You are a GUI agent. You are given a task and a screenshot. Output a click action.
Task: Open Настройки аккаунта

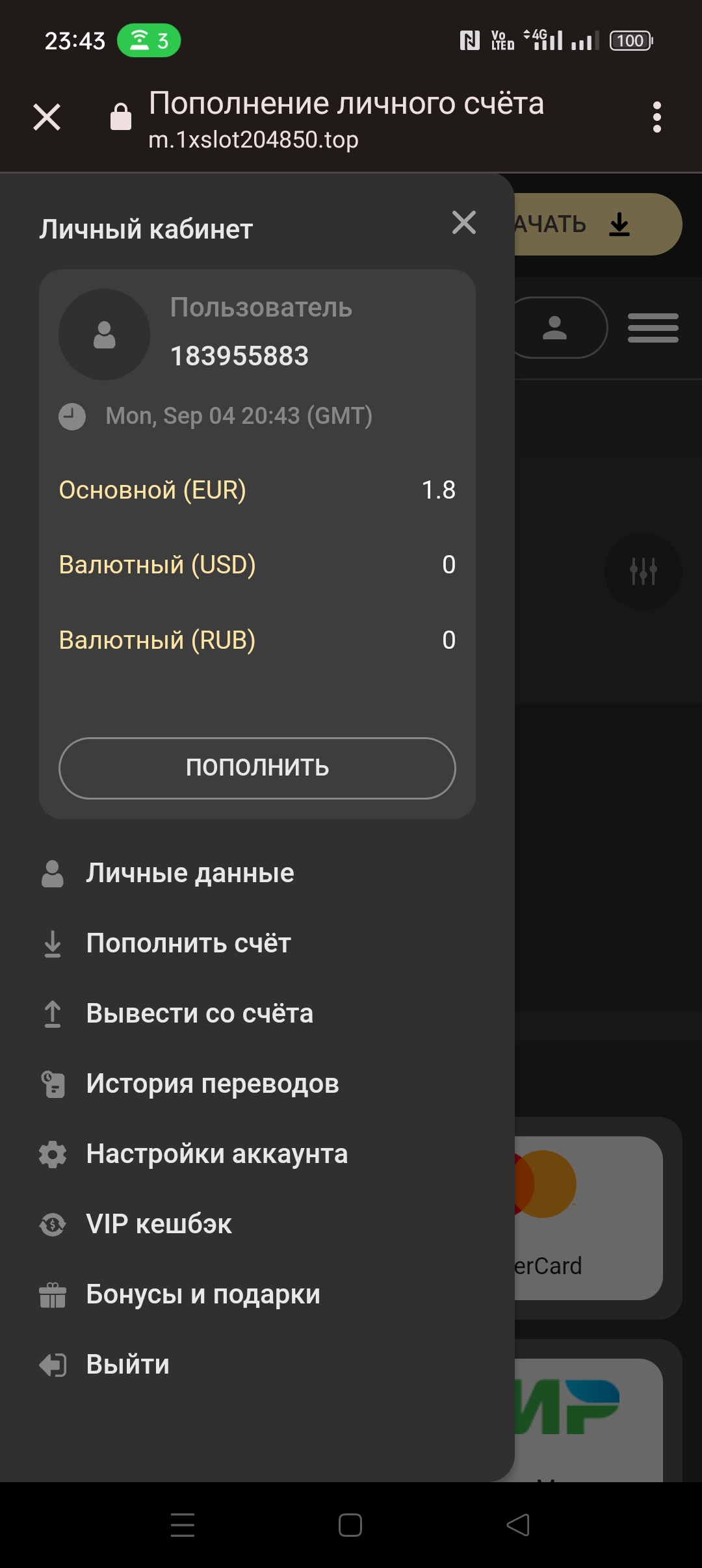(x=216, y=1154)
